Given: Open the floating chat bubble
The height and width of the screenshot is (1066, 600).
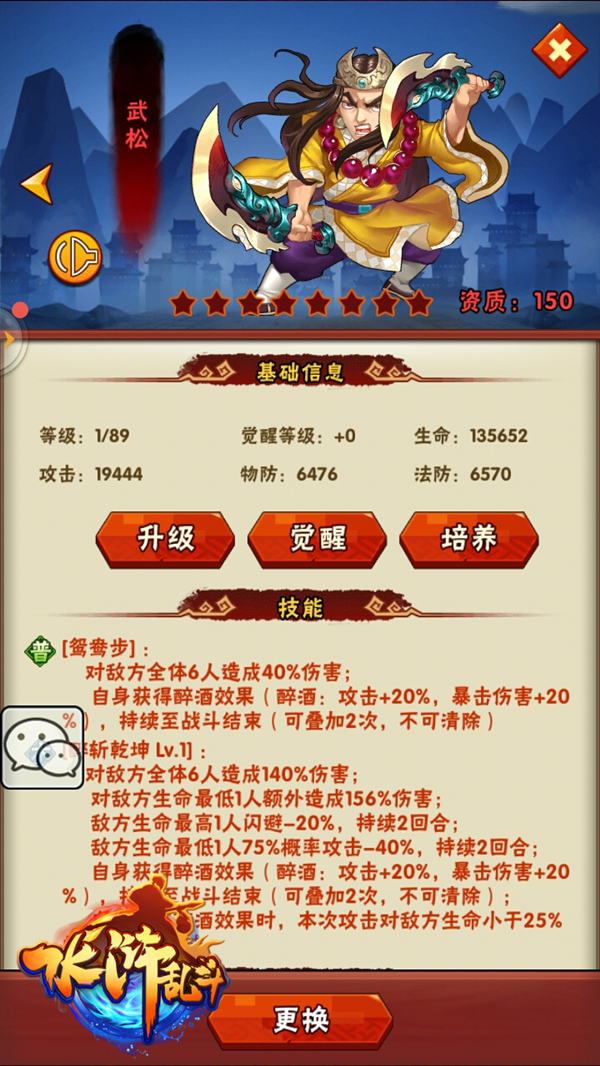Looking at the screenshot, I should (x=42, y=747).
